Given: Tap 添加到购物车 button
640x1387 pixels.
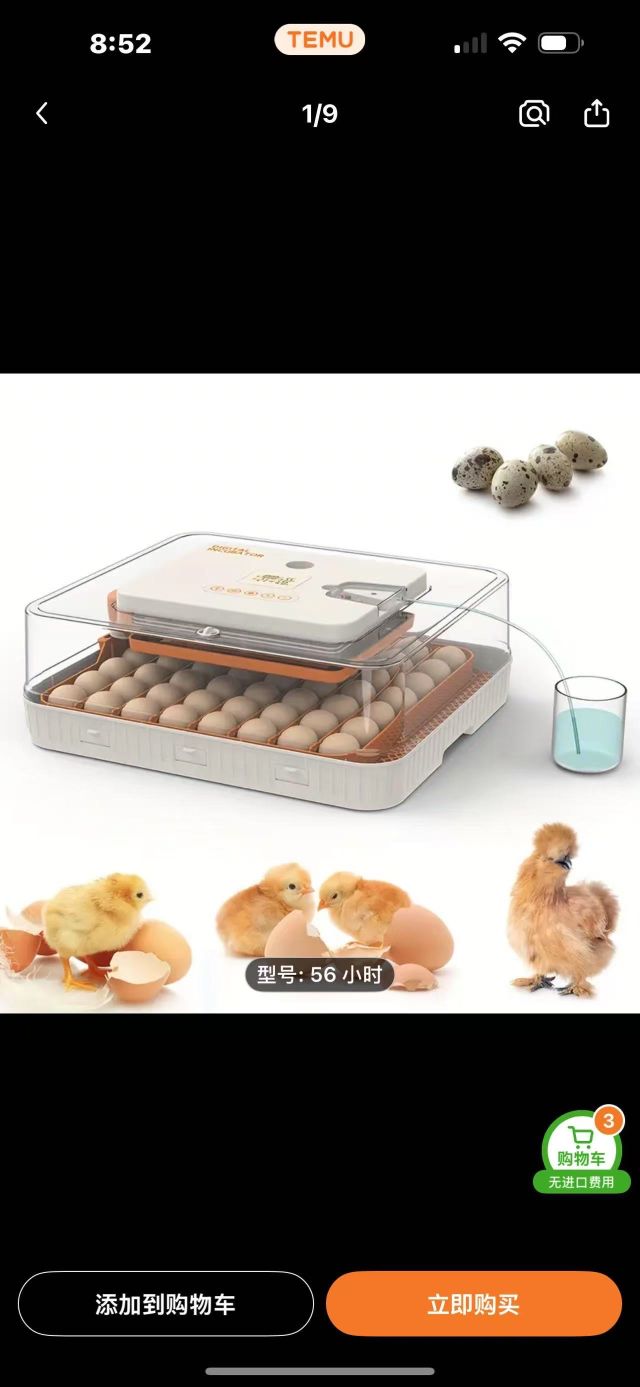Looking at the screenshot, I should 166,1304.
